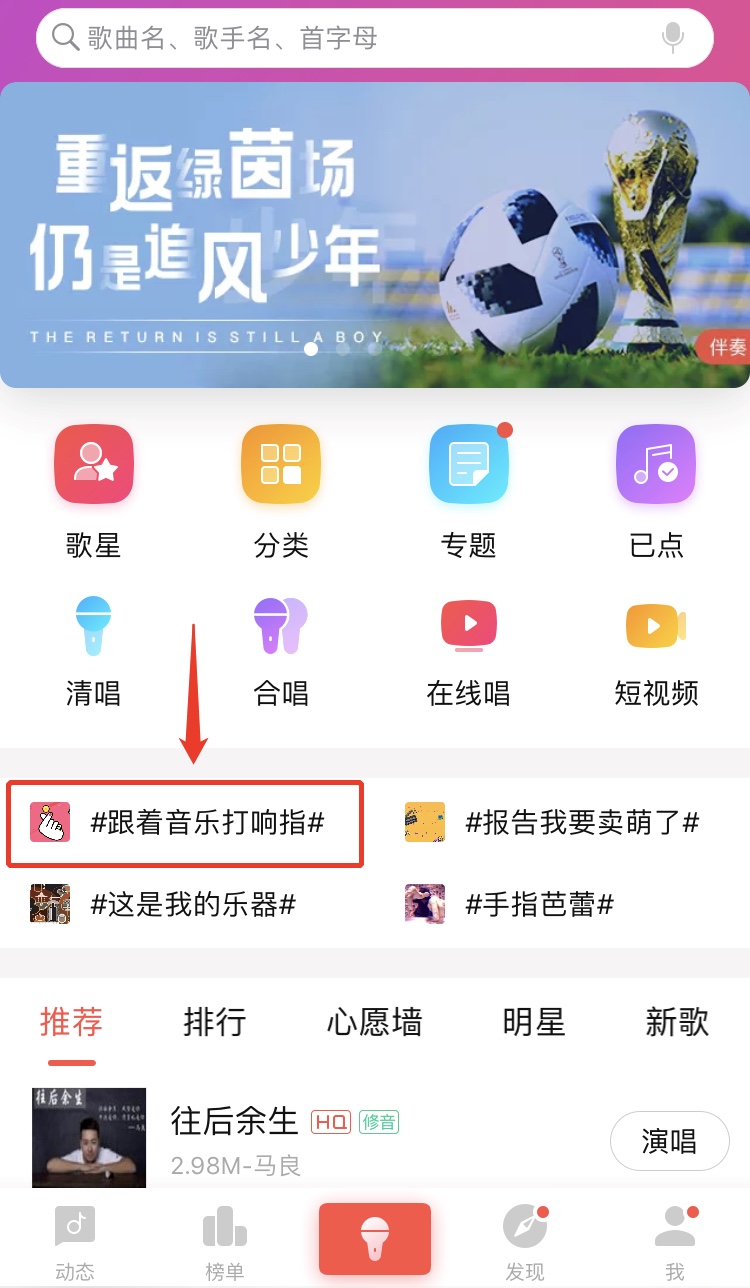The height and width of the screenshot is (1288, 750).
Task: Switch to the 明星 tab
Action: tap(533, 1022)
